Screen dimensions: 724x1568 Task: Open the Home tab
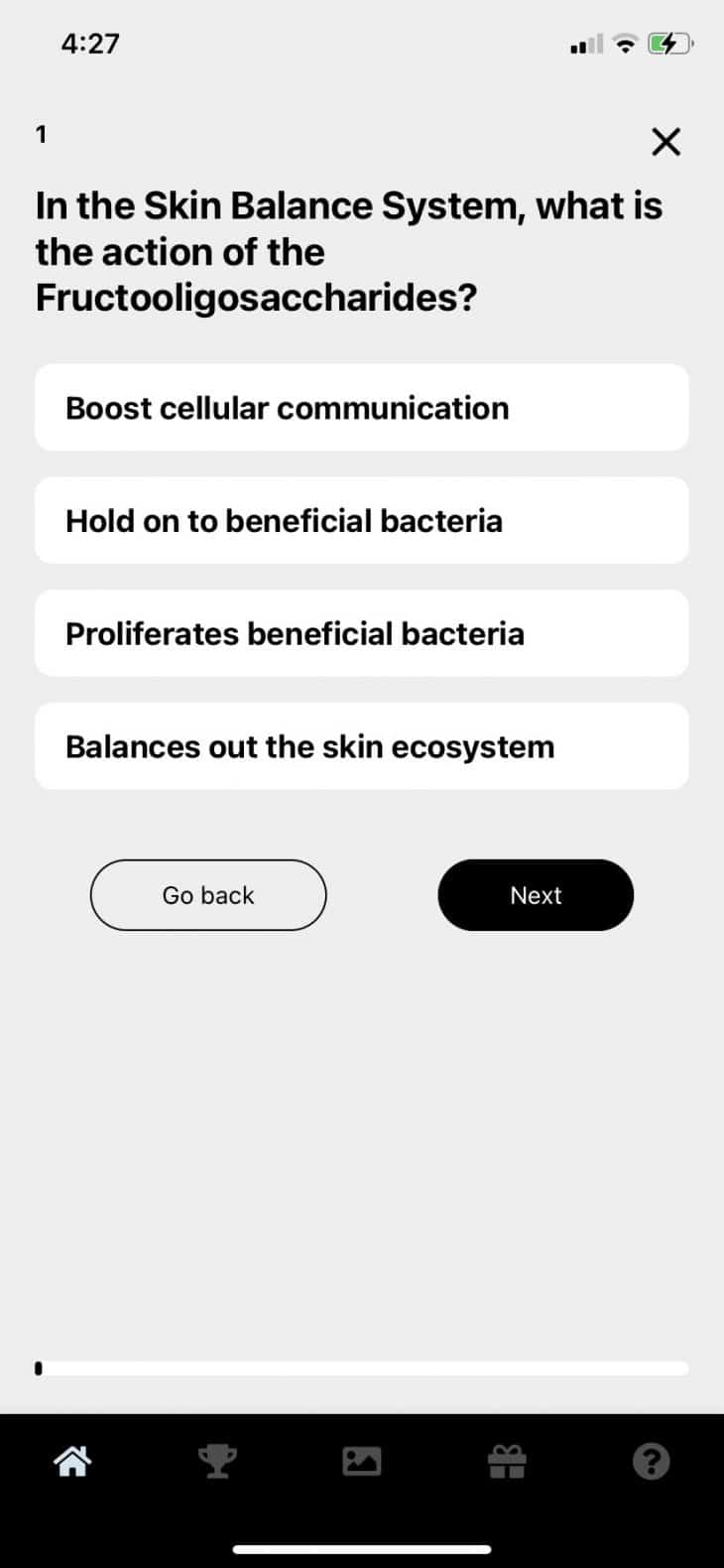pos(72,1461)
